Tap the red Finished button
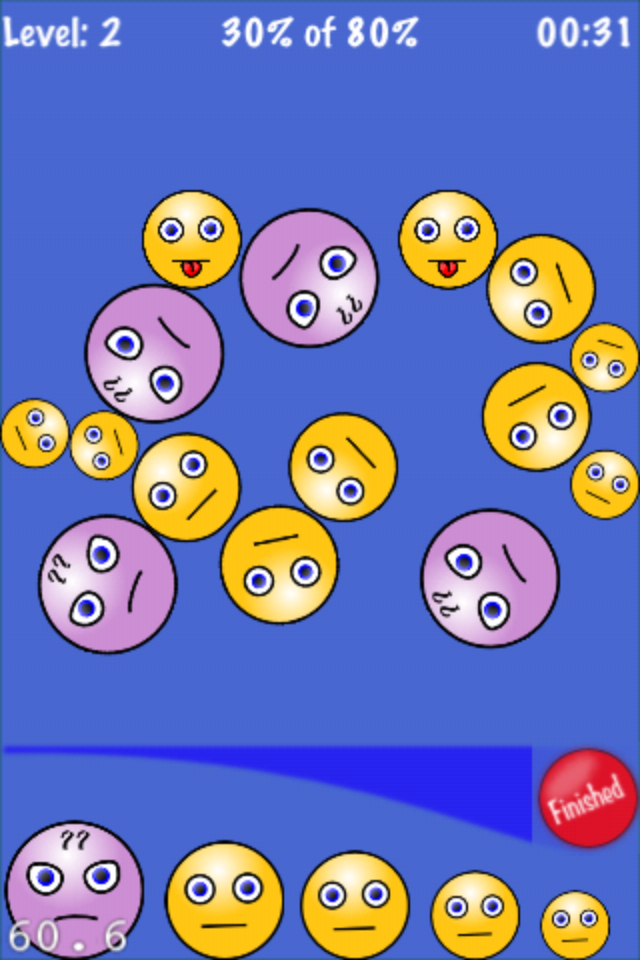The height and width of the screenshot is (960, 640). pos(587,798)
